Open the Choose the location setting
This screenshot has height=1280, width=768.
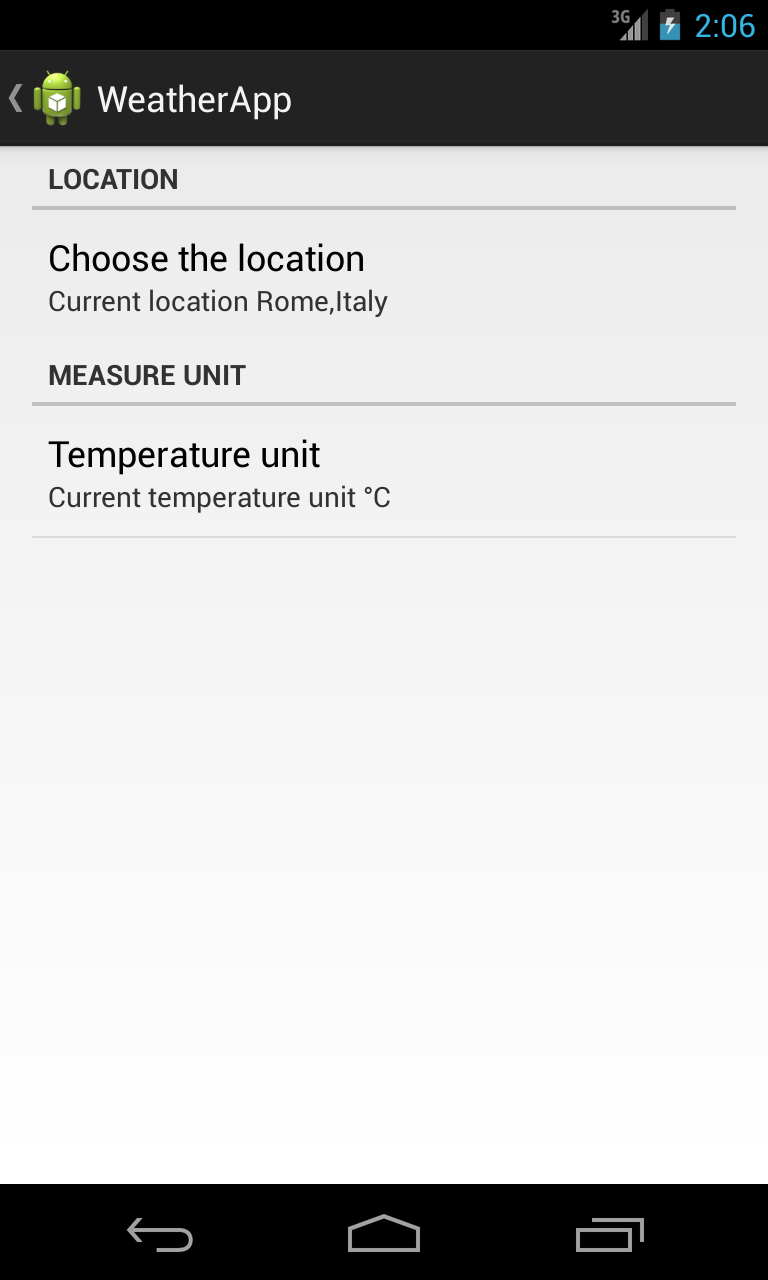384,276
